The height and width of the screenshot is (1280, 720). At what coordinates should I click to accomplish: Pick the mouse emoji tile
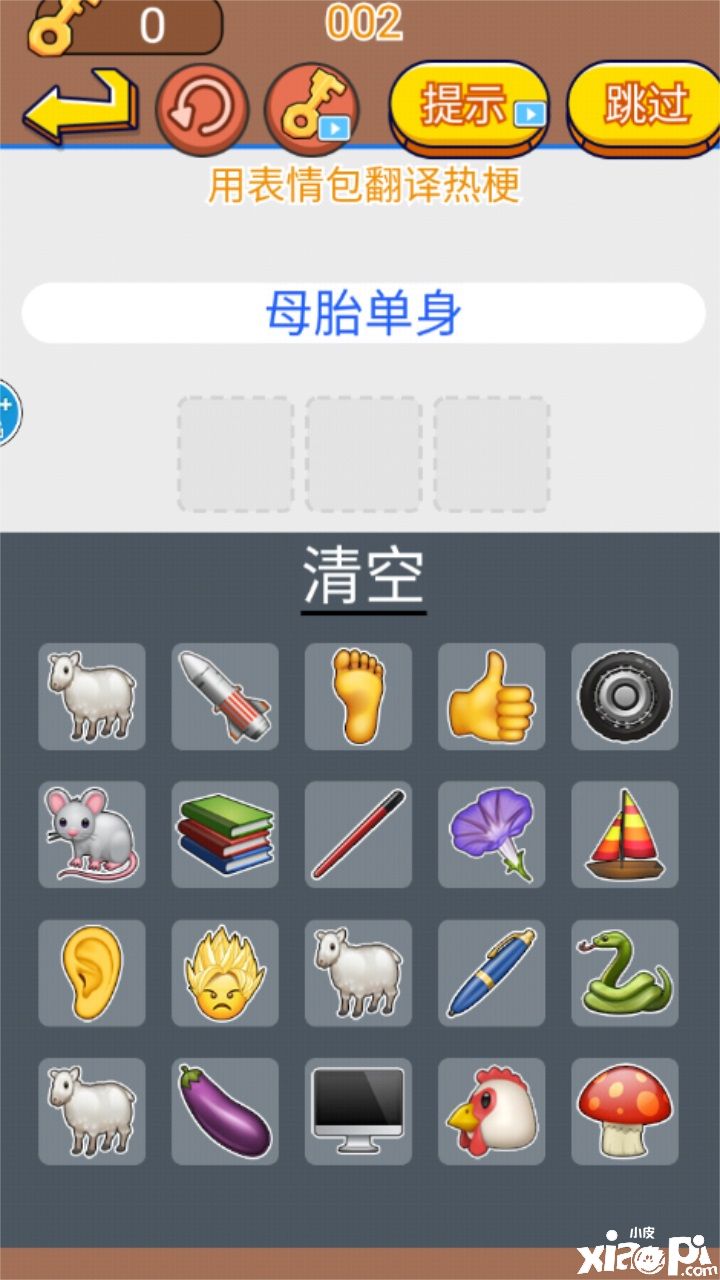pos(92,834)
